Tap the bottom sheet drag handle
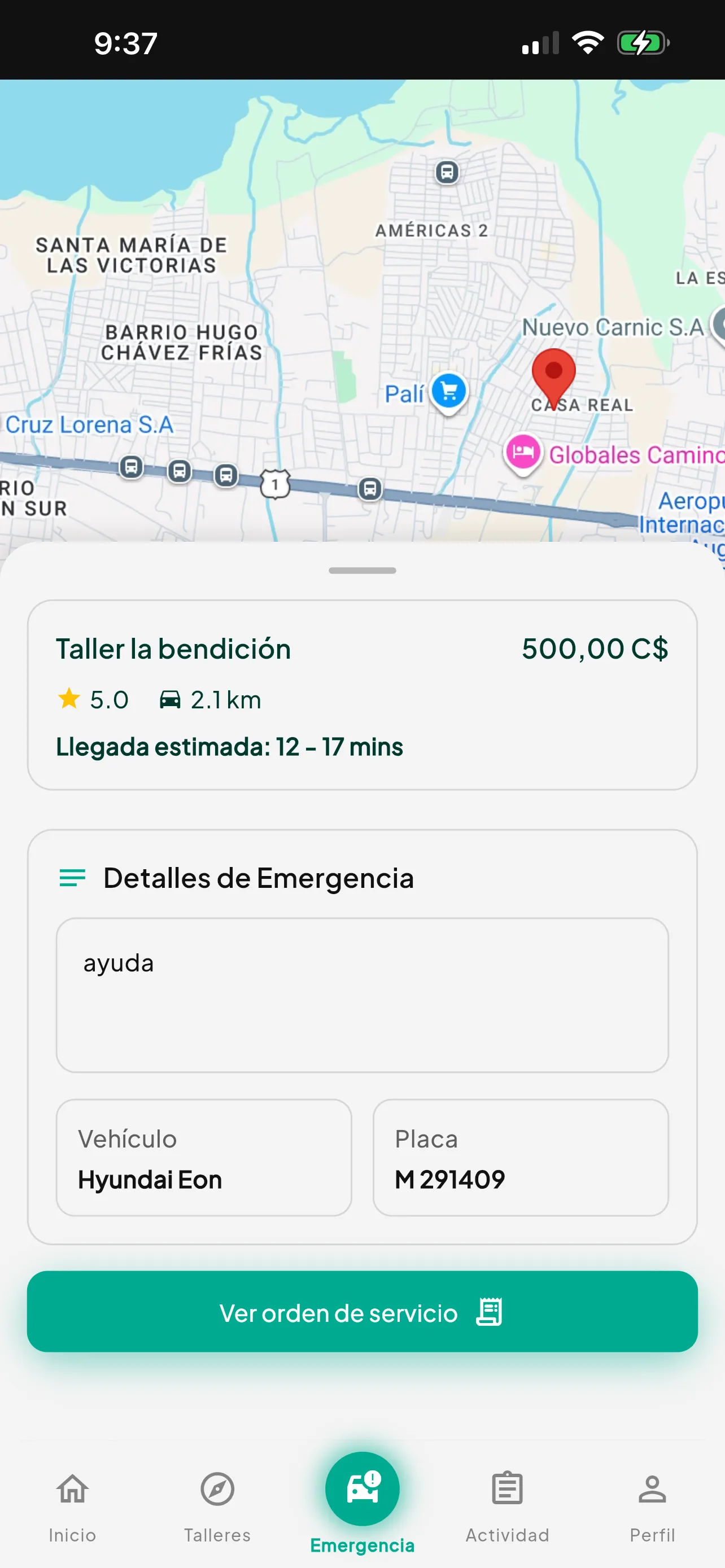725x1568 pixels. (362, 570)
